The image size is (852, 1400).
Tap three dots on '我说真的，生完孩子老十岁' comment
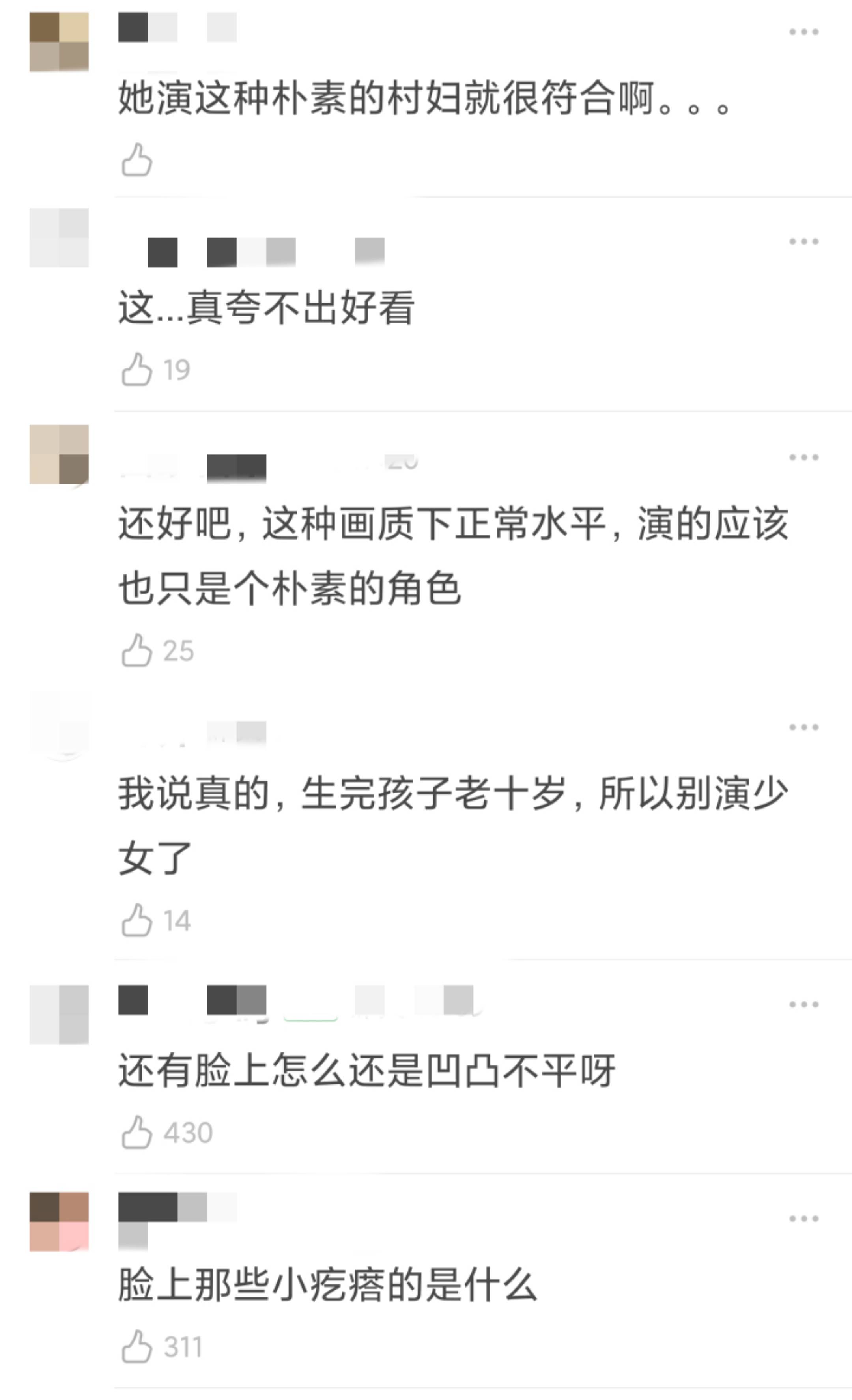803,727
